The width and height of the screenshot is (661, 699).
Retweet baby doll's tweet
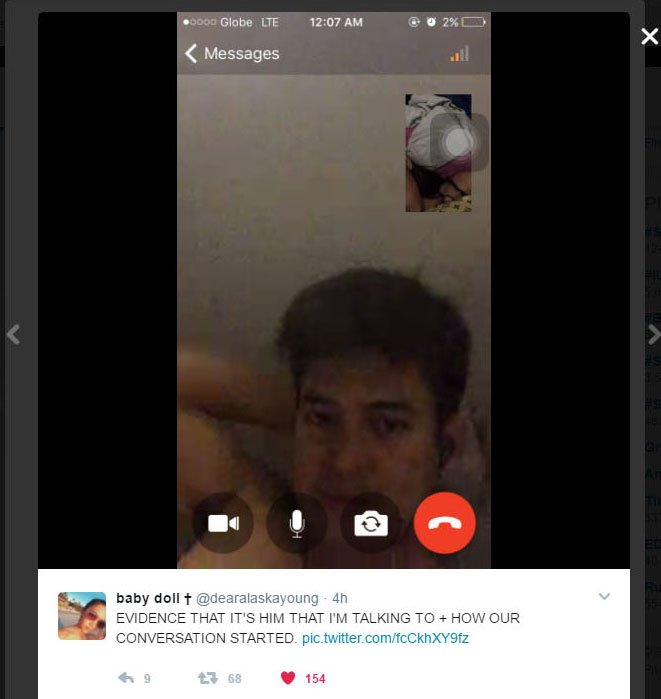point(208,678)
